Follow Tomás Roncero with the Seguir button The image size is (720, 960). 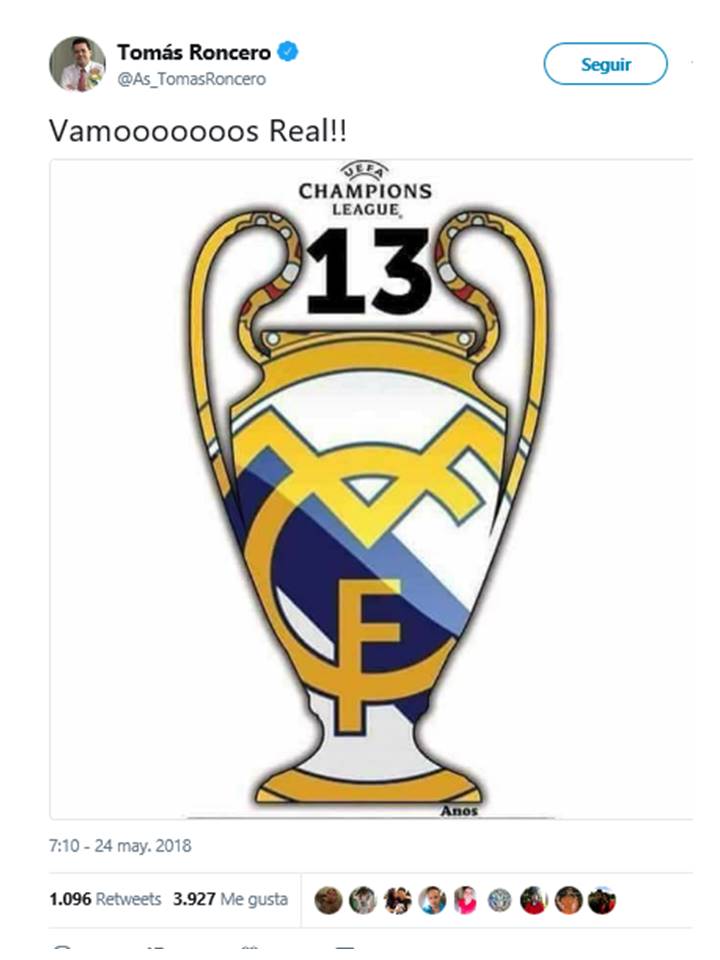605,64
